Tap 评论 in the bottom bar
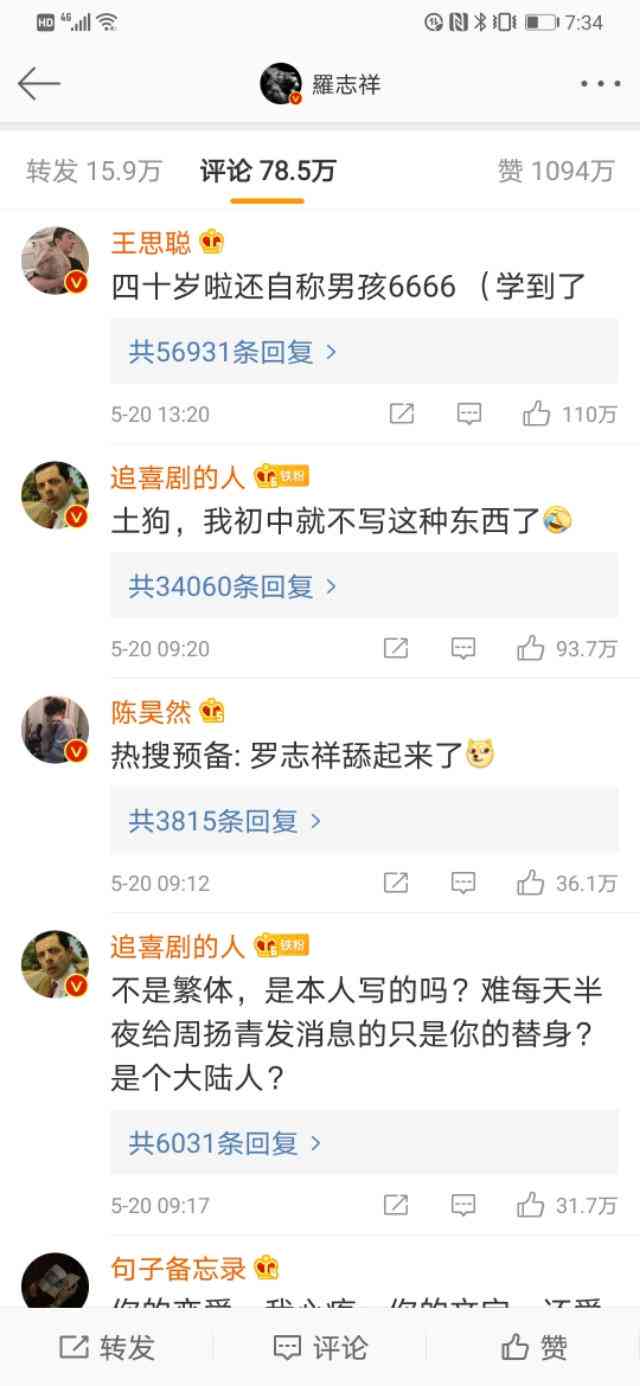The width and height of the screenshot is (640, 1386). [x=320, y=1347]
